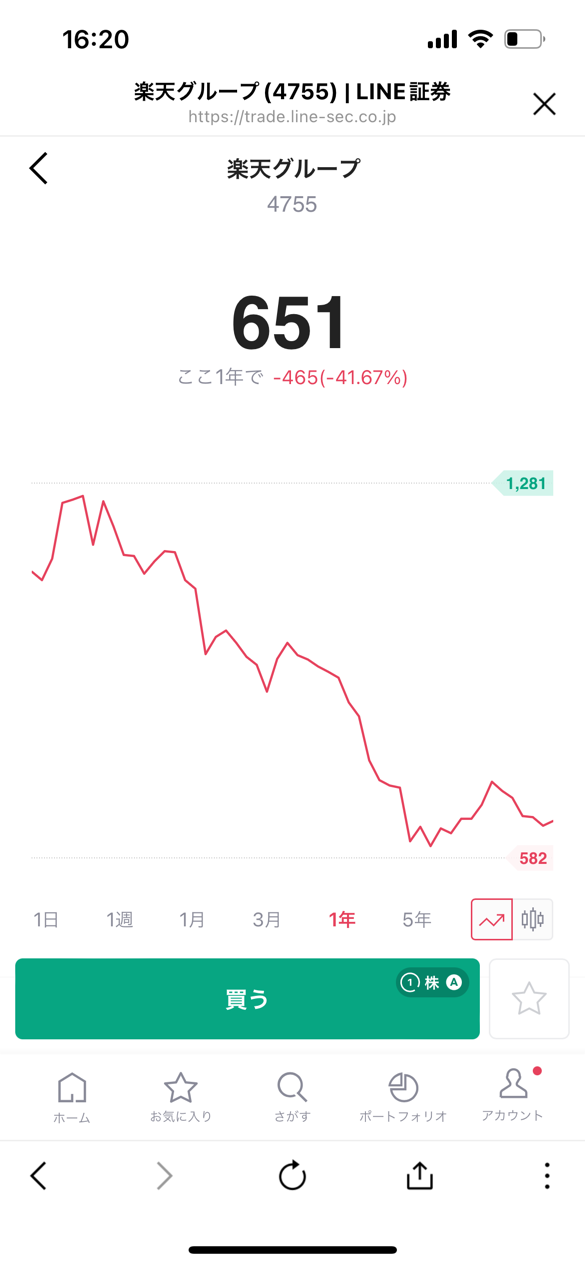Image resolution: width=585 pixels, height=1266 pixels.
Task: Change chart to the 3月 period
Action: (x=267, y=919)
